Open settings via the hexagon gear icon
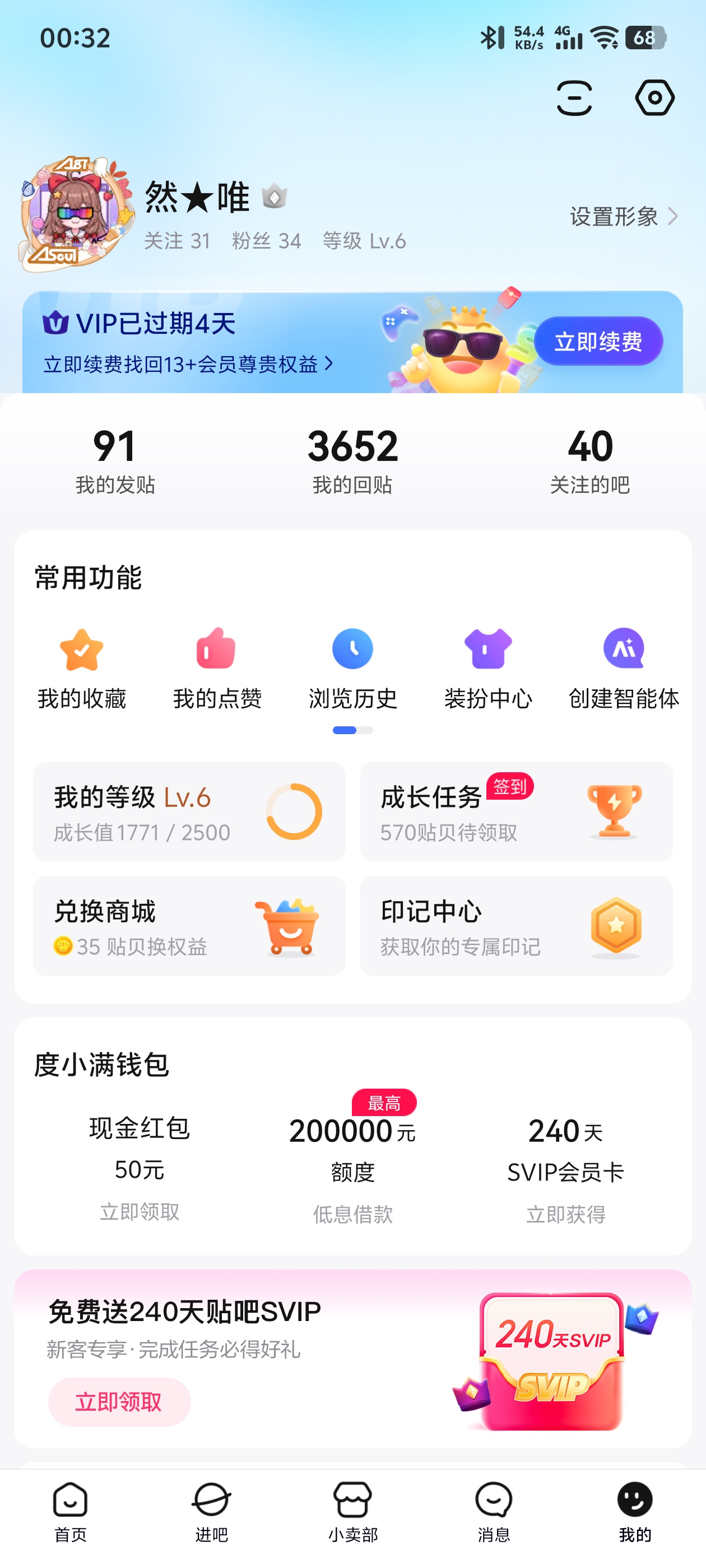Viewport: 706px width, 1568px height. 654,98
